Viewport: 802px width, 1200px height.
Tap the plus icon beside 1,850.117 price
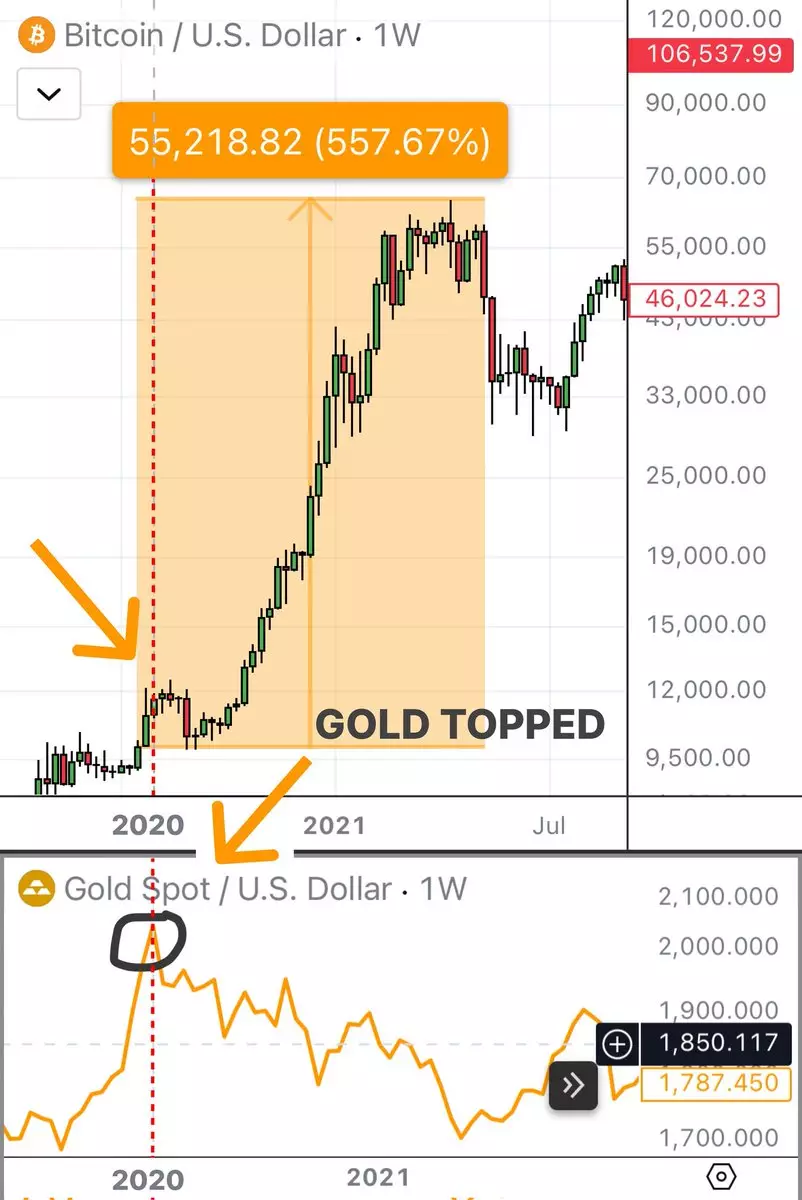tap(618, 1044)
